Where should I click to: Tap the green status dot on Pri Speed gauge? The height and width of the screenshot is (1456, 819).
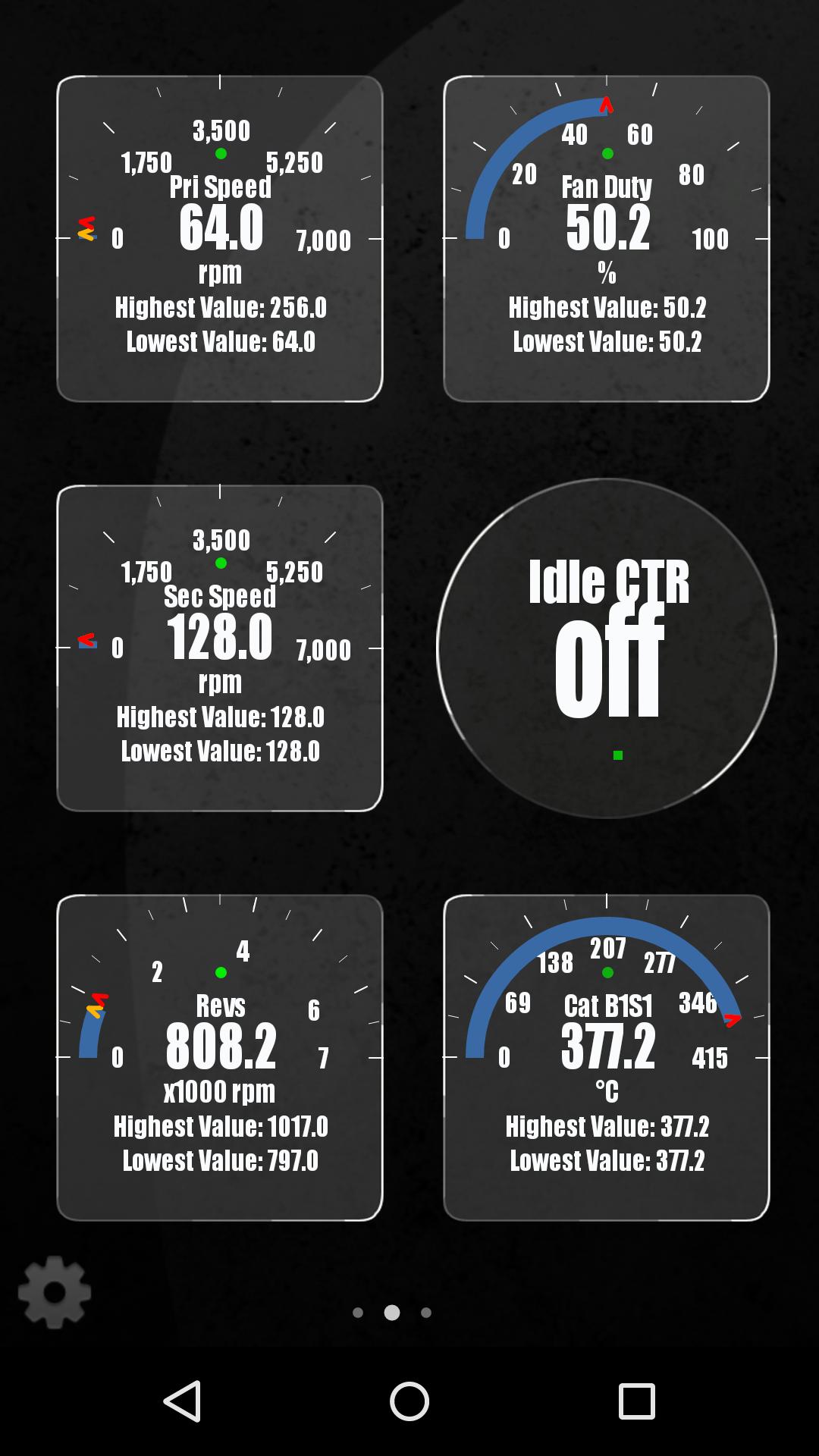point(221,154)
